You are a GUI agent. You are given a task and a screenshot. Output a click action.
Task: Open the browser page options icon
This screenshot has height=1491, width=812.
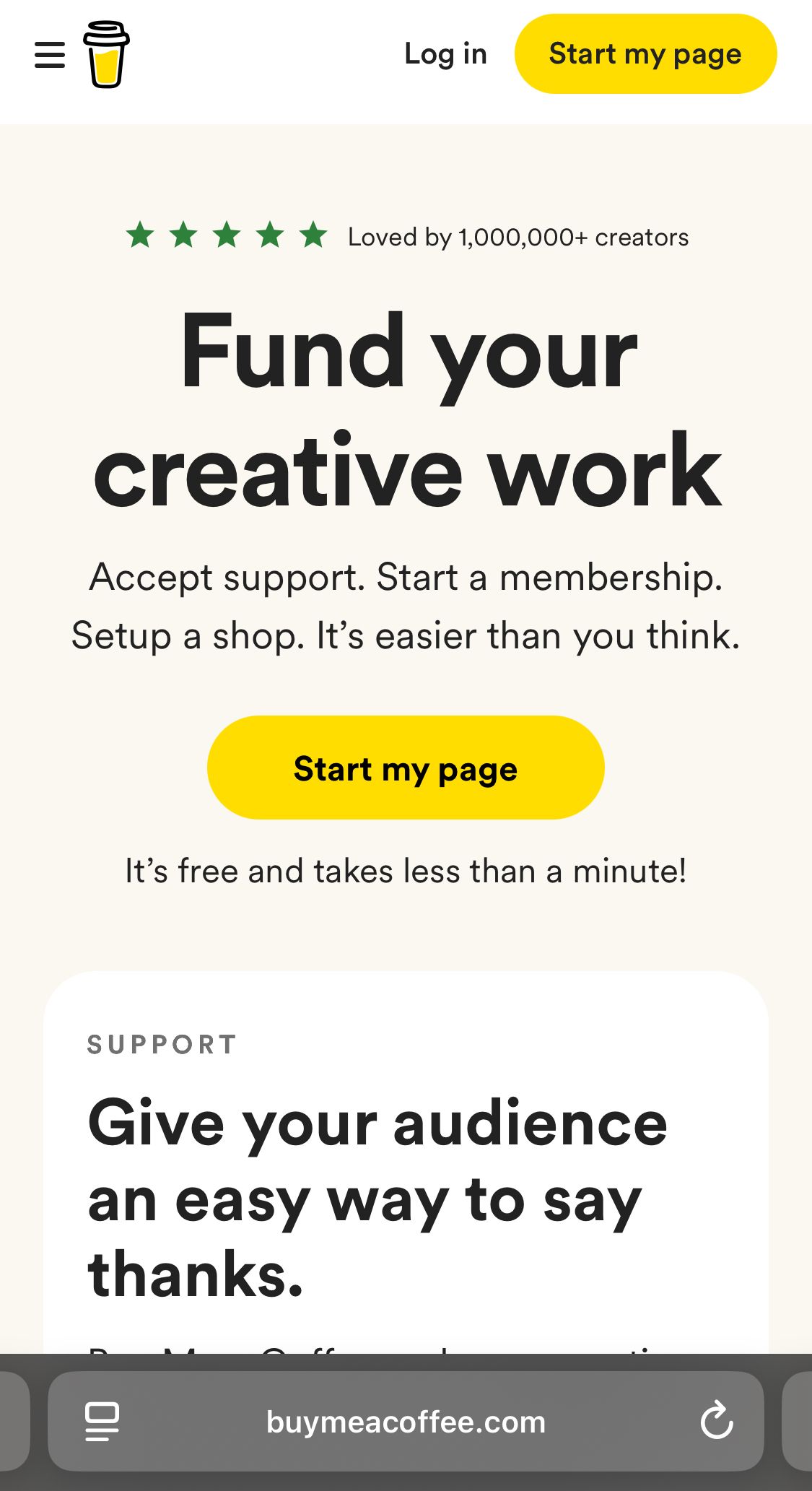[x=102, y=1422]
